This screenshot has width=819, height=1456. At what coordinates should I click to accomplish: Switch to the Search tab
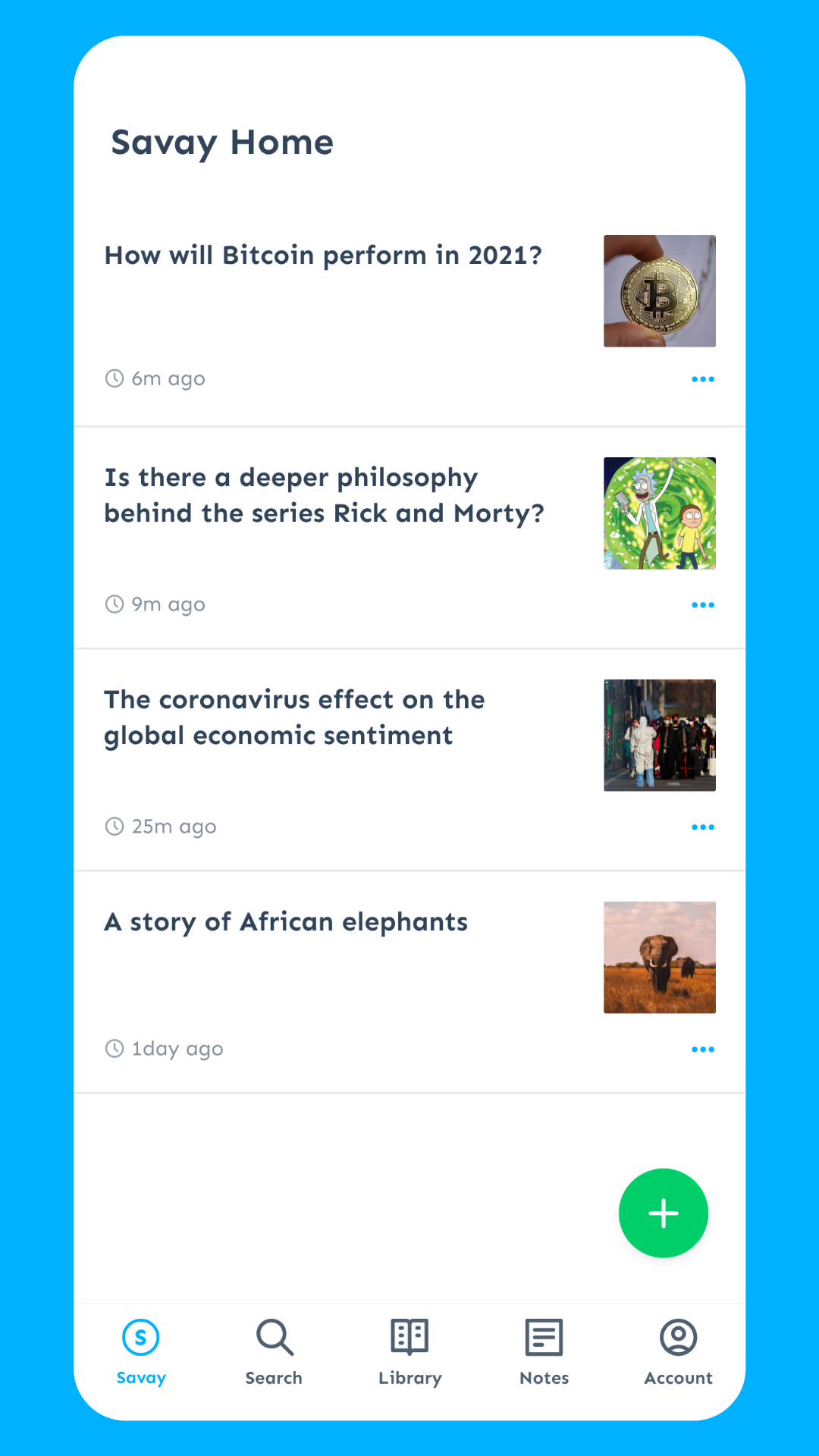(274, 1353)
